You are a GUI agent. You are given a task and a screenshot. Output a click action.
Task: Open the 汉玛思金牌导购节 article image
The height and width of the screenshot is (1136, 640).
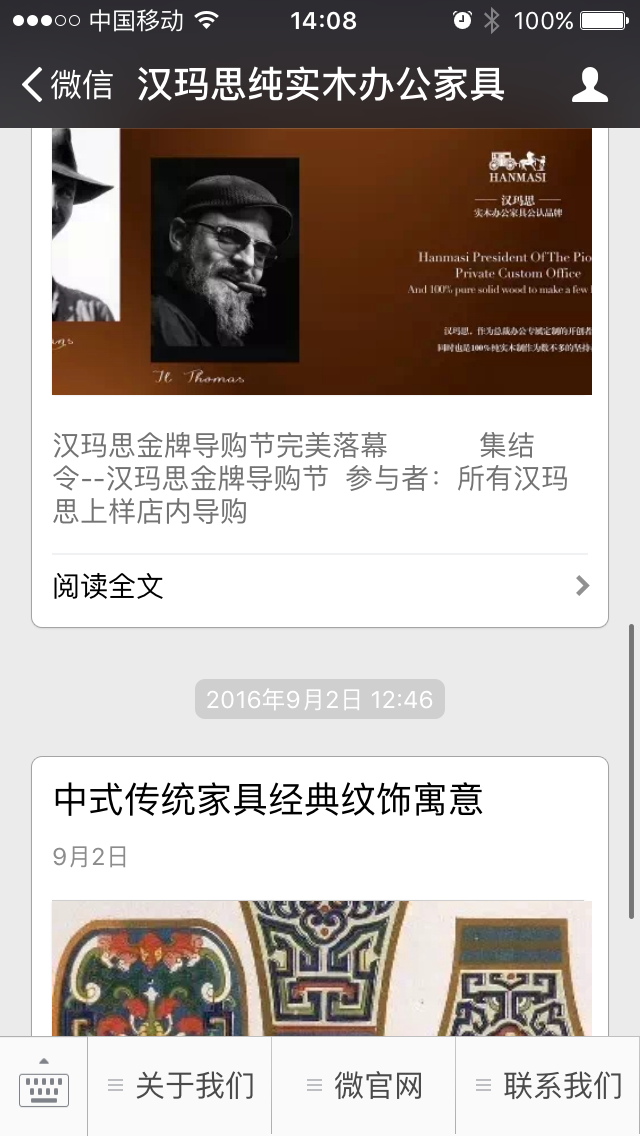[x=320, y=260]
